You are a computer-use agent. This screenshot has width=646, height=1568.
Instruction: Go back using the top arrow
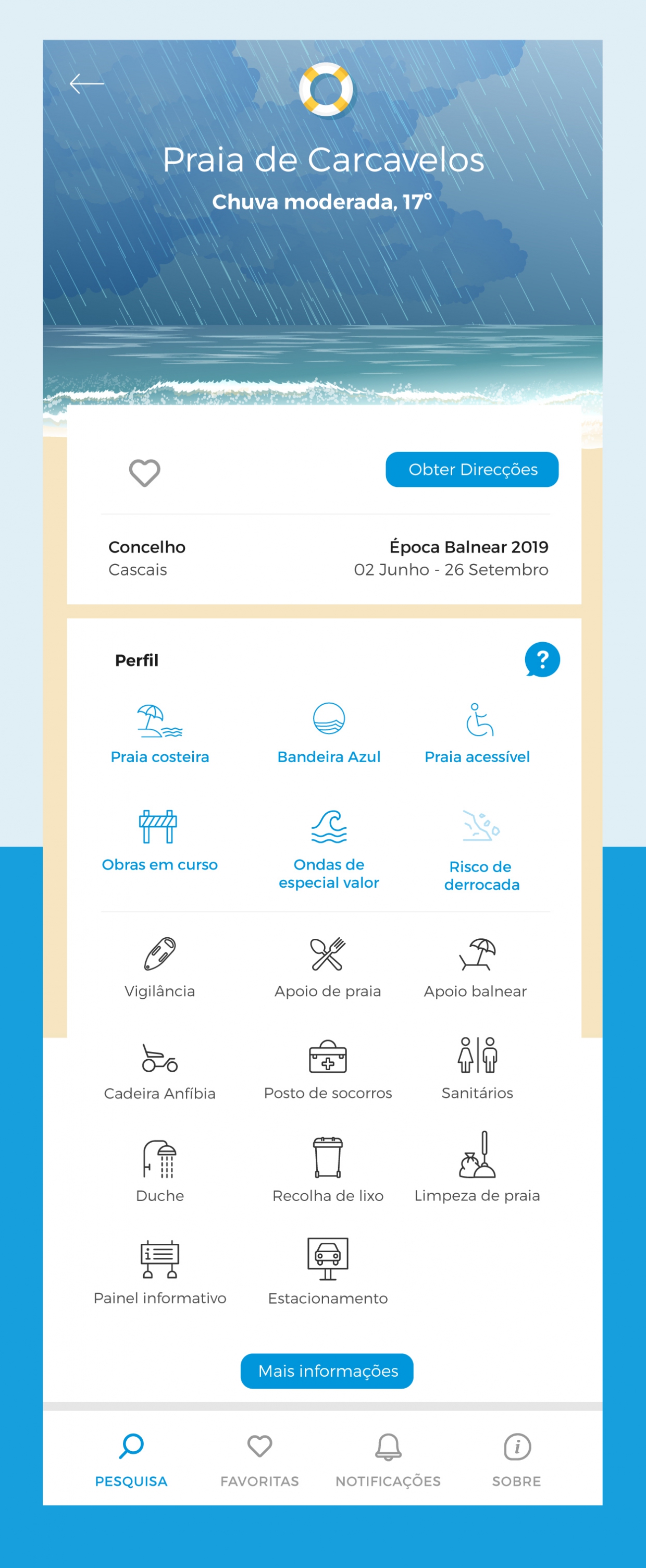coord(86,83)
